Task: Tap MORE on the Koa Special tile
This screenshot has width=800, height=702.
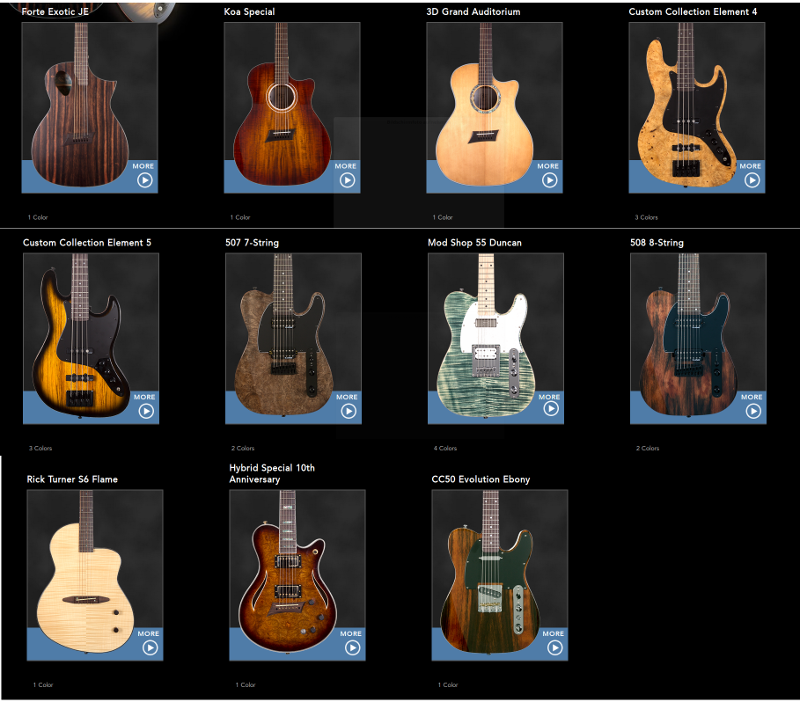Action: [x=346, y=176]
